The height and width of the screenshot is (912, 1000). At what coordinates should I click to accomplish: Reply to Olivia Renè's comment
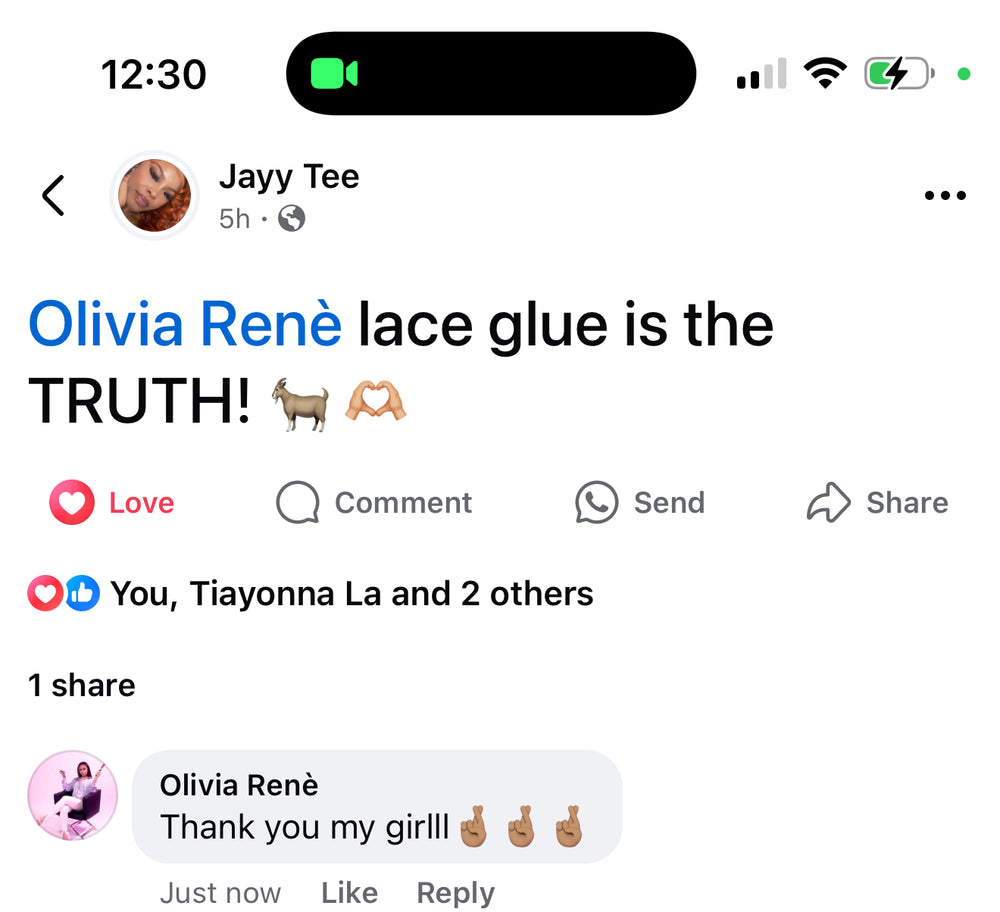tap(455, 892)
